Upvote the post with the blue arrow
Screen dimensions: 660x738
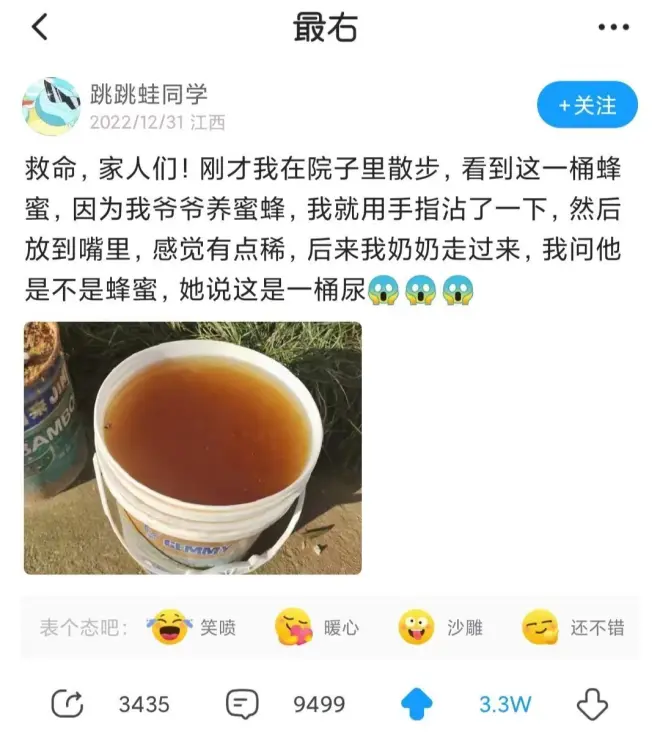click(417, 704)
